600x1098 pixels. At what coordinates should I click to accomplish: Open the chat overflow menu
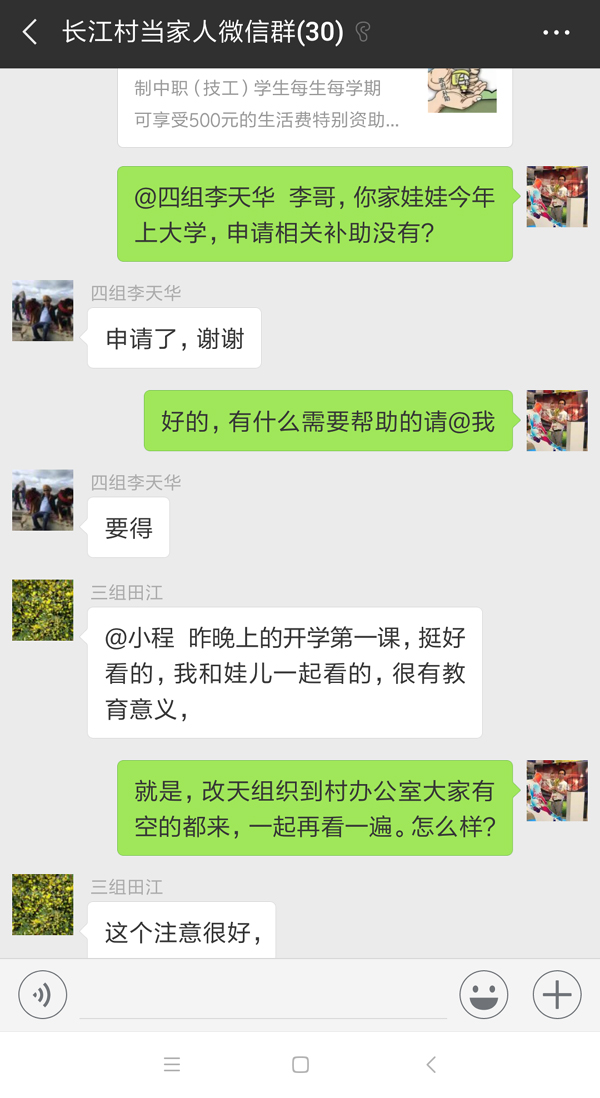[557, 32]
